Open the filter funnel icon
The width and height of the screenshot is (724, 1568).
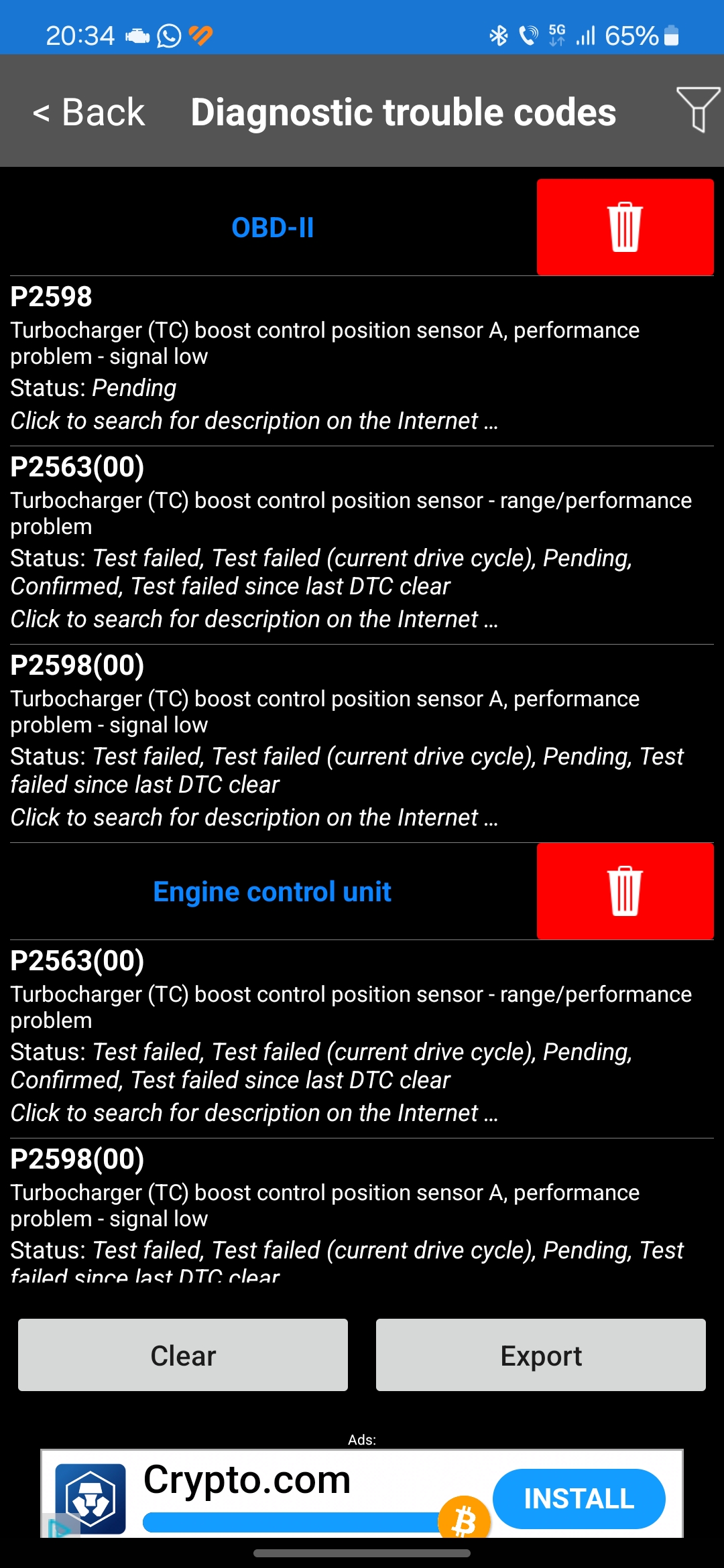click(x=698, y=109)
